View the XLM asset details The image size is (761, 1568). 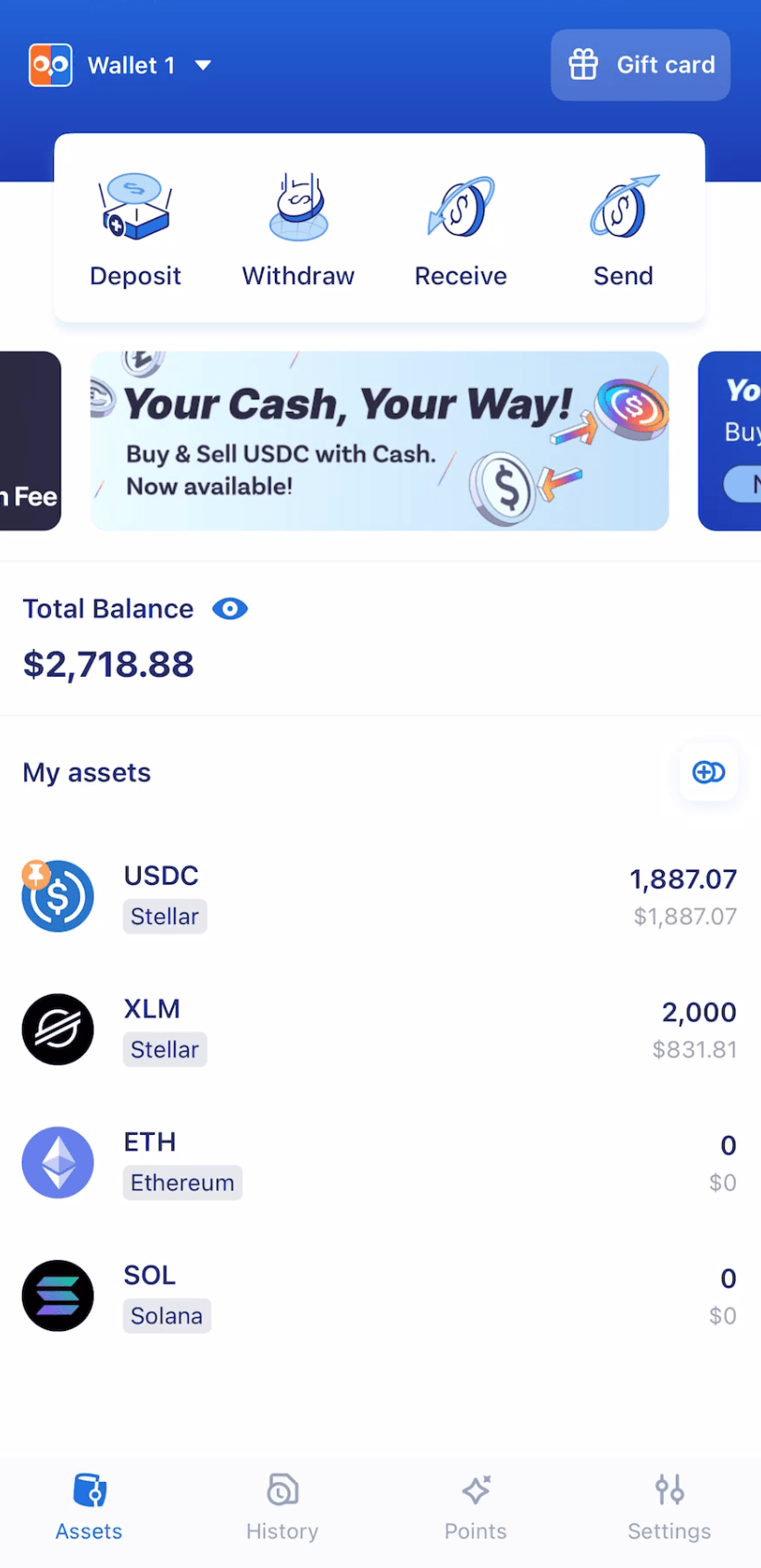pyautogui.click(x=380, y=1029)
